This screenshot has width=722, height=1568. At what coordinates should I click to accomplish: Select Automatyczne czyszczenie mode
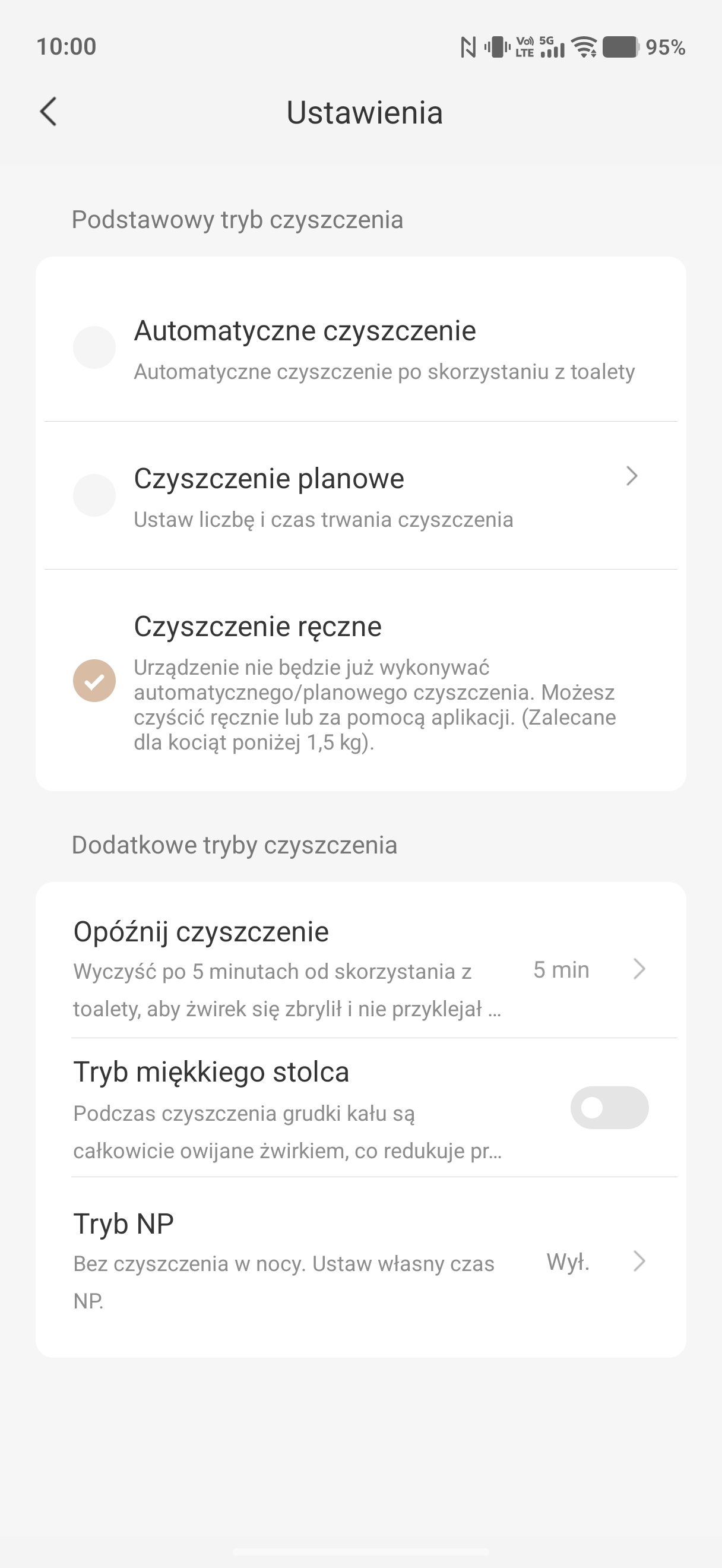[x=94, y=347]
